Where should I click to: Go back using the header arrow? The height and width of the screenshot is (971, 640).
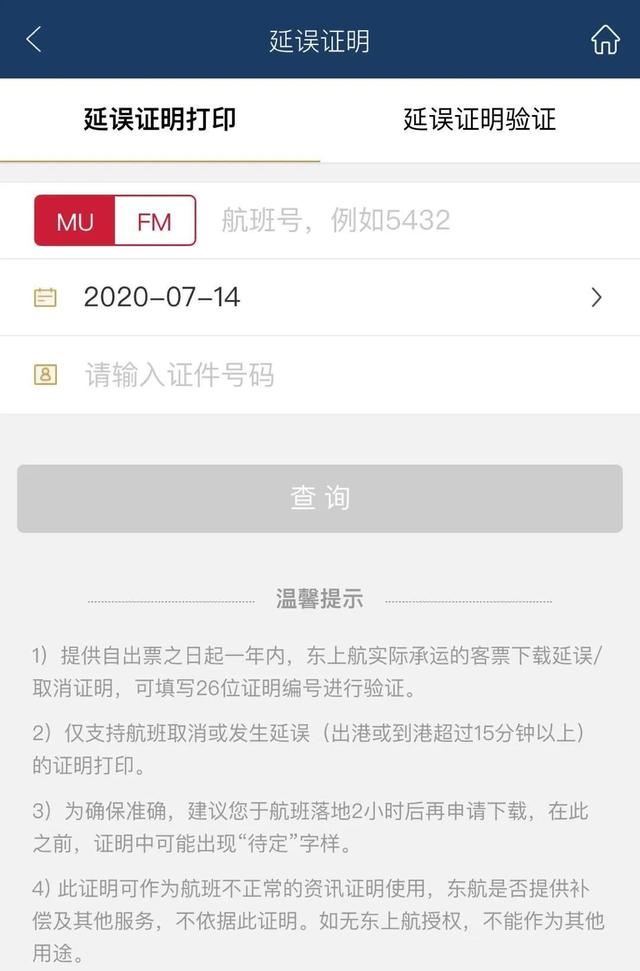[34, 40]
